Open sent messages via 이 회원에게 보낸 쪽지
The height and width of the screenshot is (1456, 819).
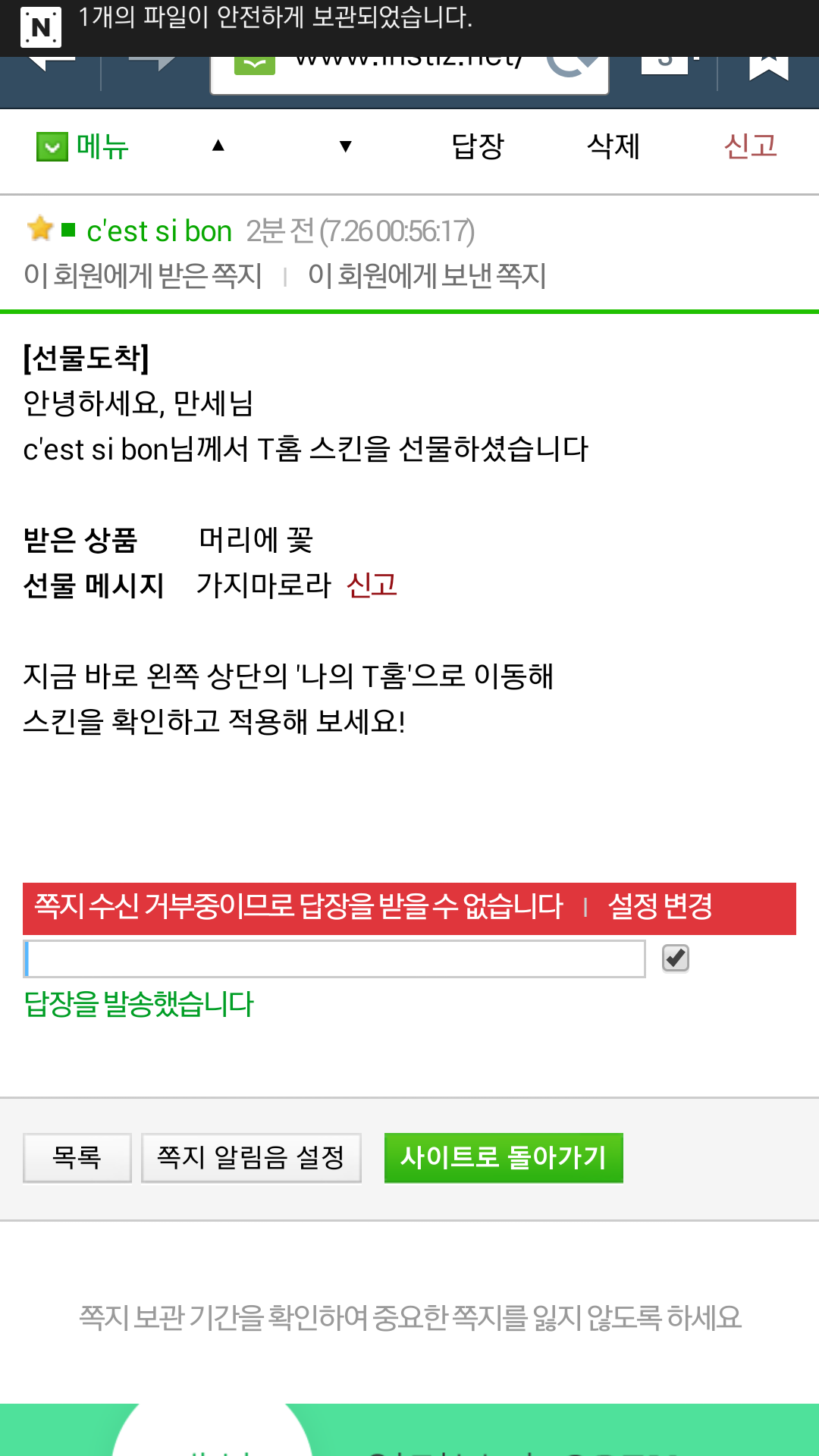click(426, 277)
